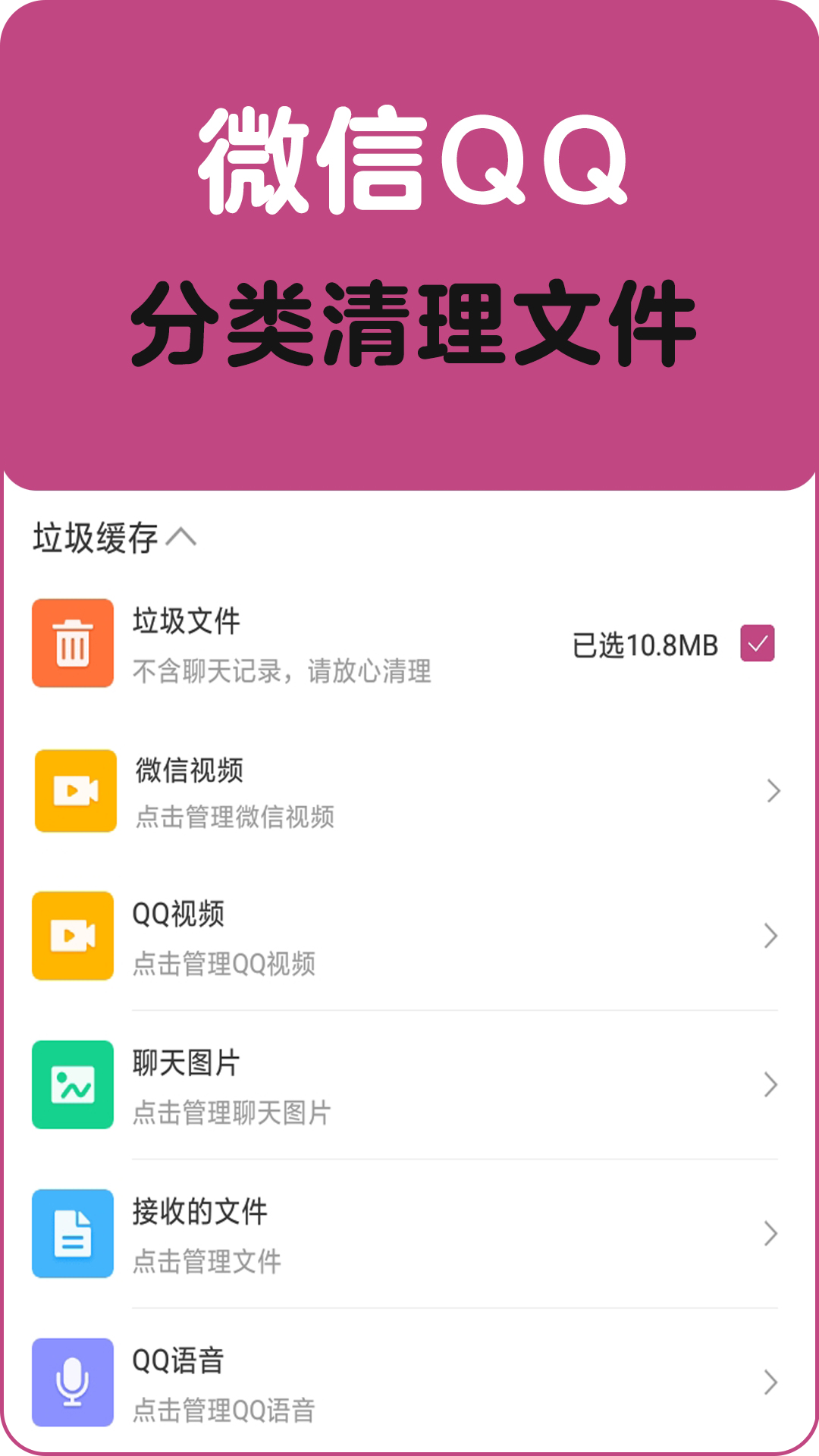Click the picture icon in green square
Screen dimensions: 819x1456
tap(72, 1084)
